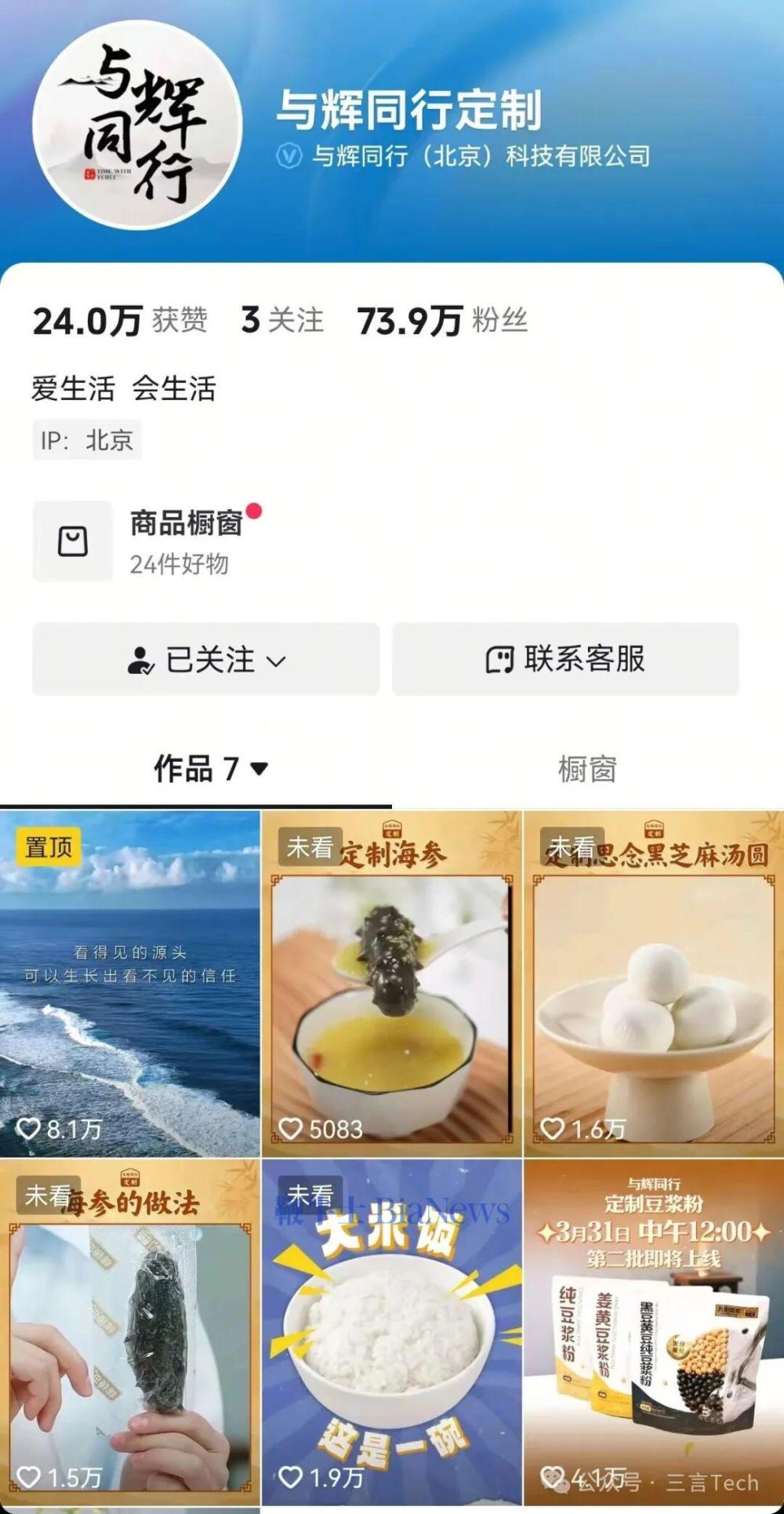Open the 商品橱窗 shopping bag icon
The image size is (784, 1514).
(74, 540)
